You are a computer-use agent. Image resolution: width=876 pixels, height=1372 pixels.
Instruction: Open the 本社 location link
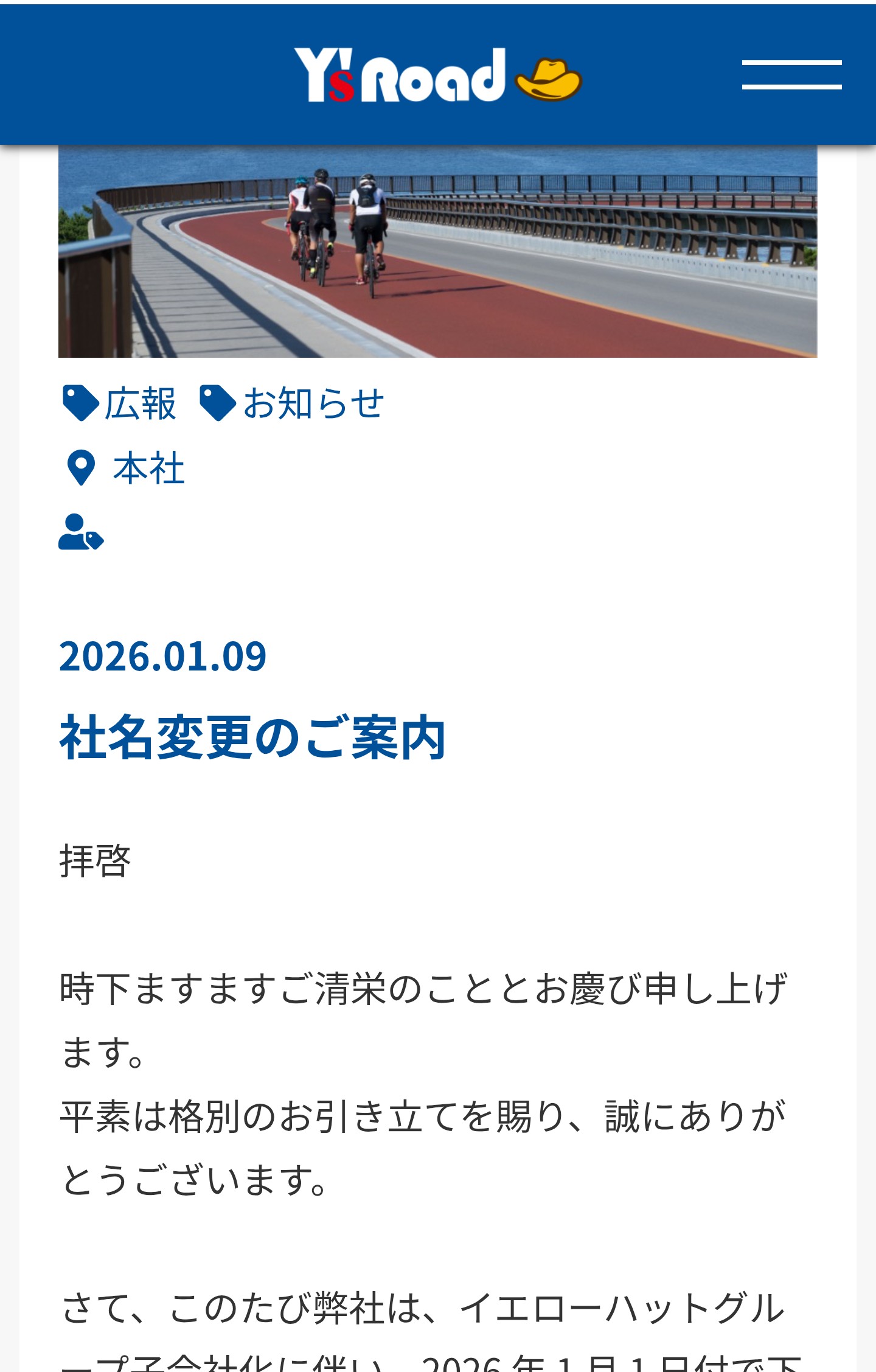click(148, 468)
